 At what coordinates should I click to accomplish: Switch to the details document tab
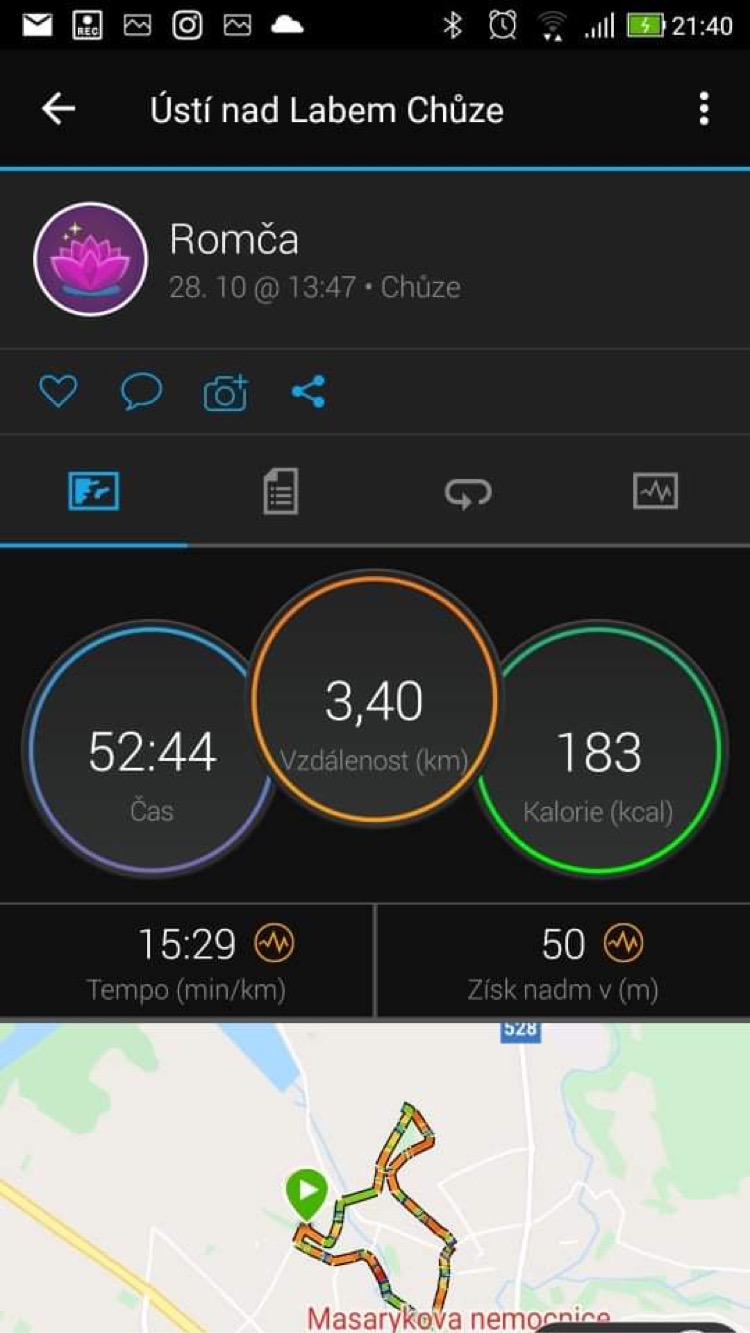(281, 491)
